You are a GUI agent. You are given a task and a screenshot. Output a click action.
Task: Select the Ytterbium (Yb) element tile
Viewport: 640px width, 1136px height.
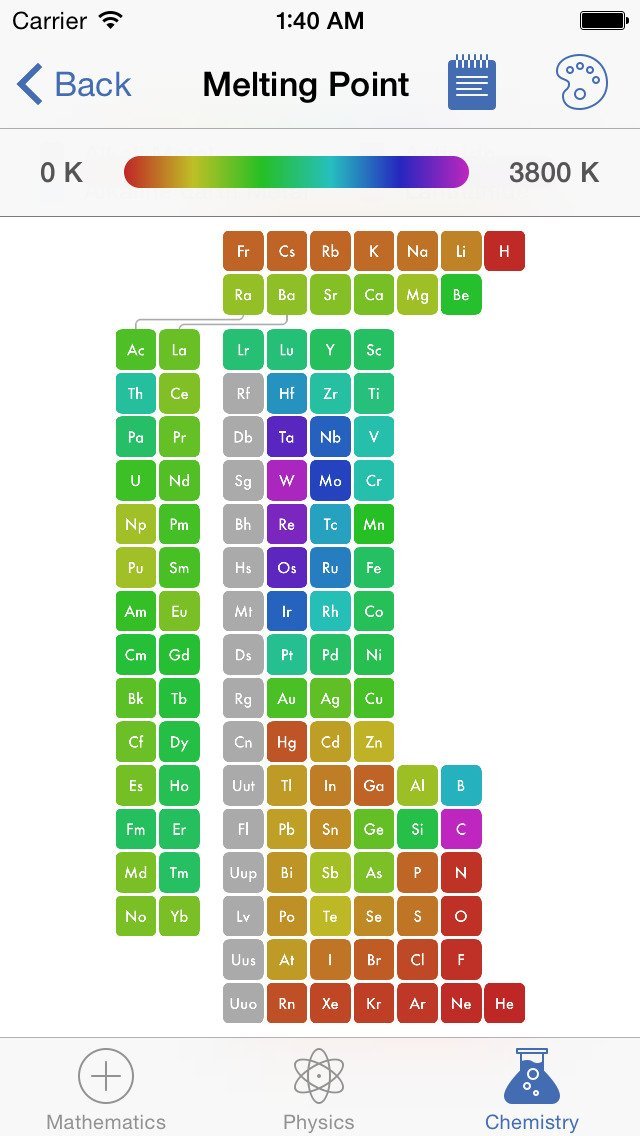click(x=179, y=916)
